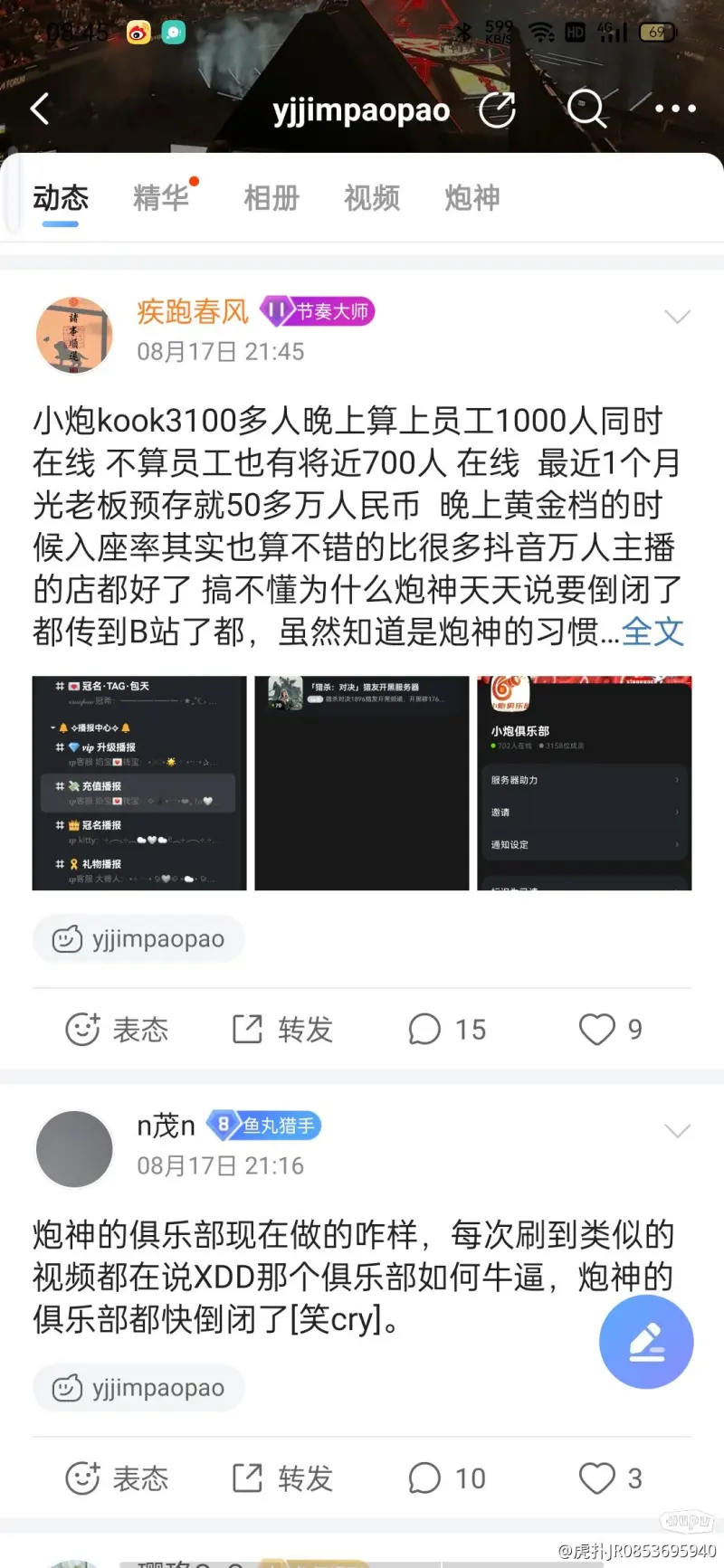Go back with the top-left arrow
Image resolution: width=724 pixels, height=1568 pixels.
coord(40,109)
